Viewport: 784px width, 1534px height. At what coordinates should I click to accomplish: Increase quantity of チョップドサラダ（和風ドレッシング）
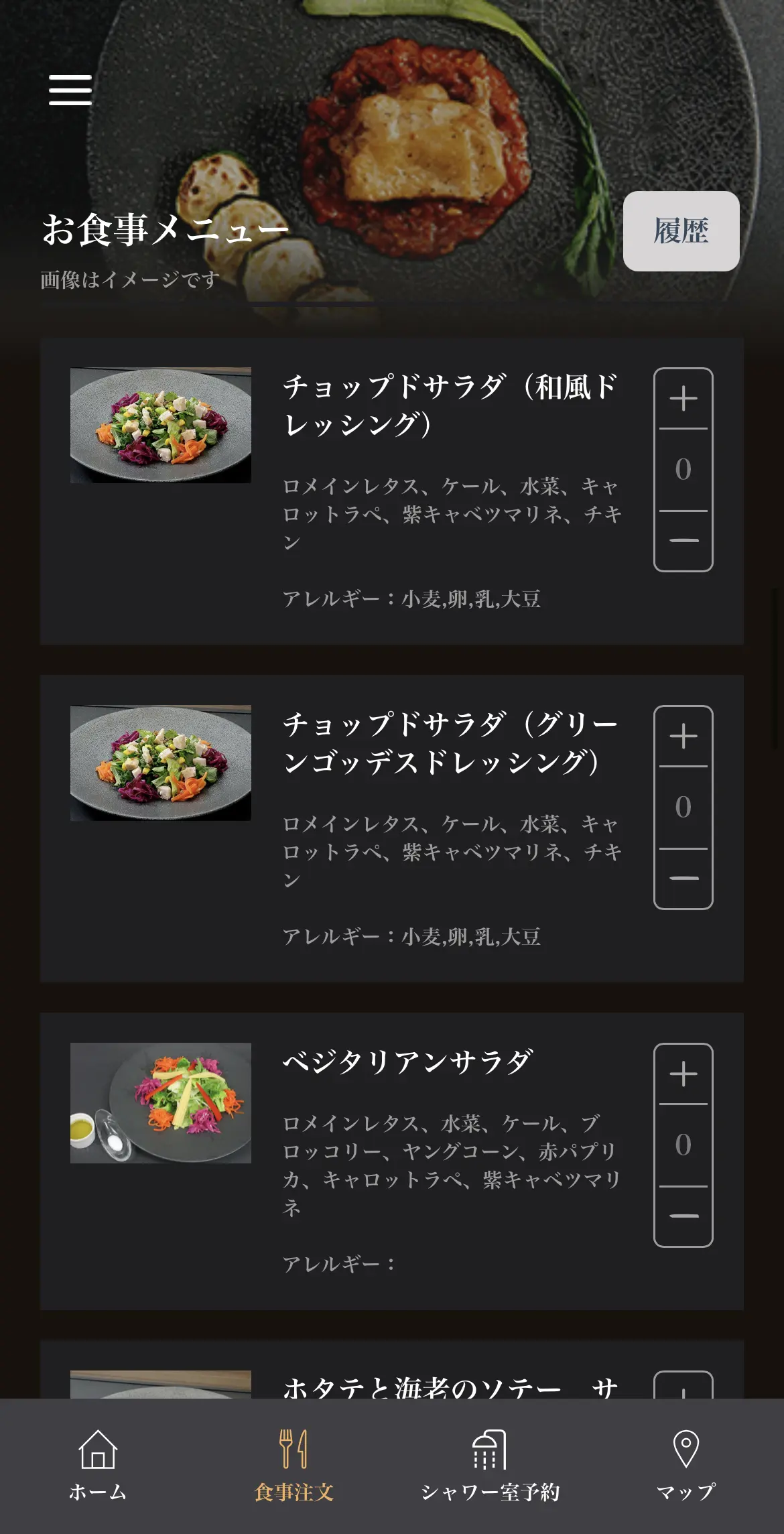pos(683,399)
